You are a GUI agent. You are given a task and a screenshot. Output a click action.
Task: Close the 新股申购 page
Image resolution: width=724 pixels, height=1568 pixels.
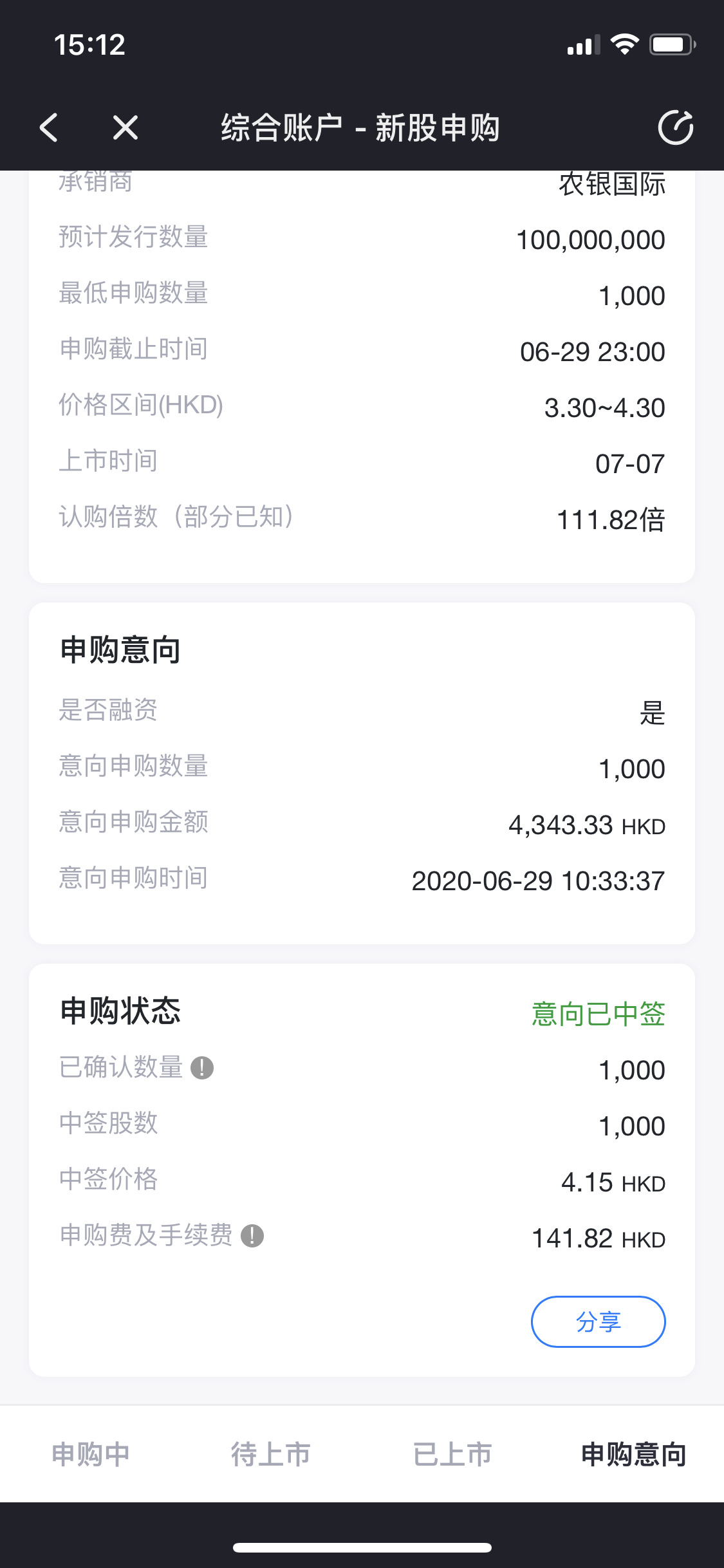click(x=125, y=127)
